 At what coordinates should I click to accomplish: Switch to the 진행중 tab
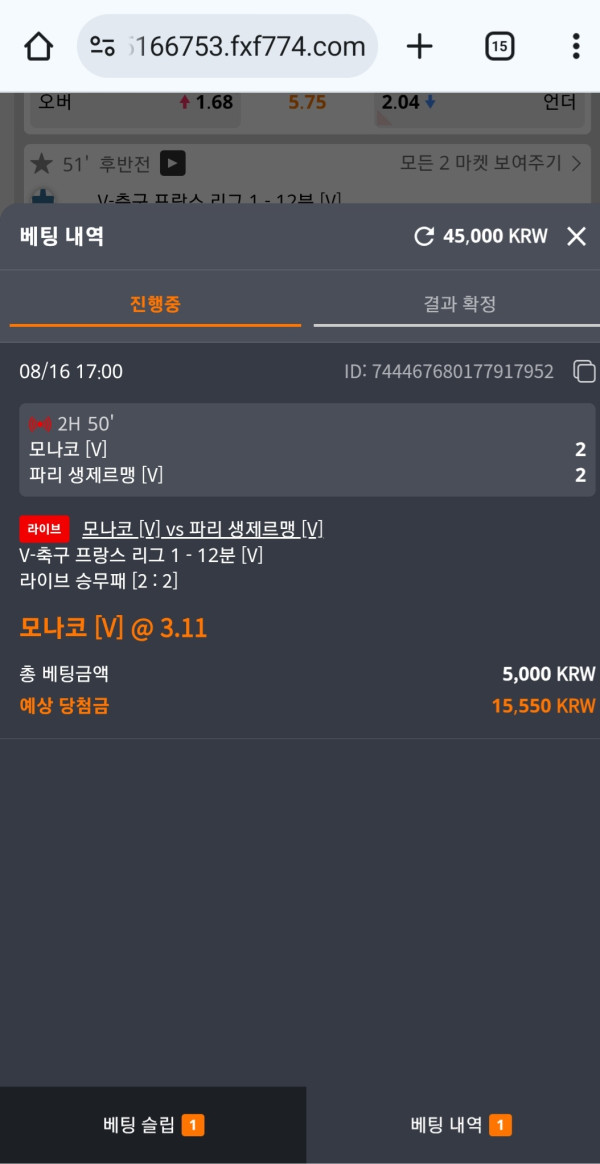[x=155, y=304]
